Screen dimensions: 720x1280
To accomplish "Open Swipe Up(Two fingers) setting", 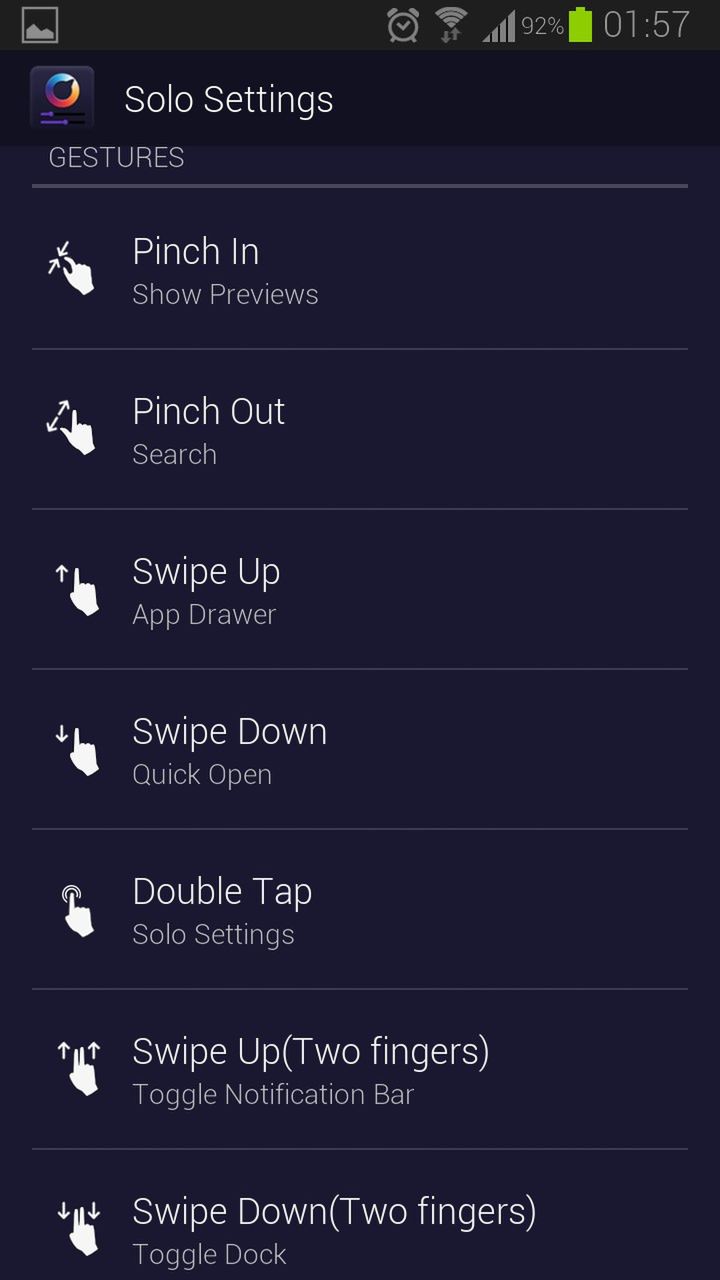I will point(360,1070).
